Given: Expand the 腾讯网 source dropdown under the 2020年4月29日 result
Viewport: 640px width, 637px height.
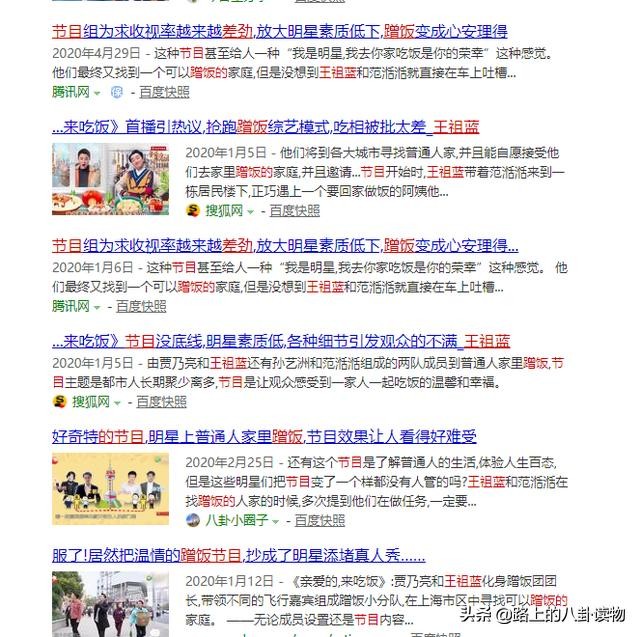Looking at the screenshot, I should [96, 92].
